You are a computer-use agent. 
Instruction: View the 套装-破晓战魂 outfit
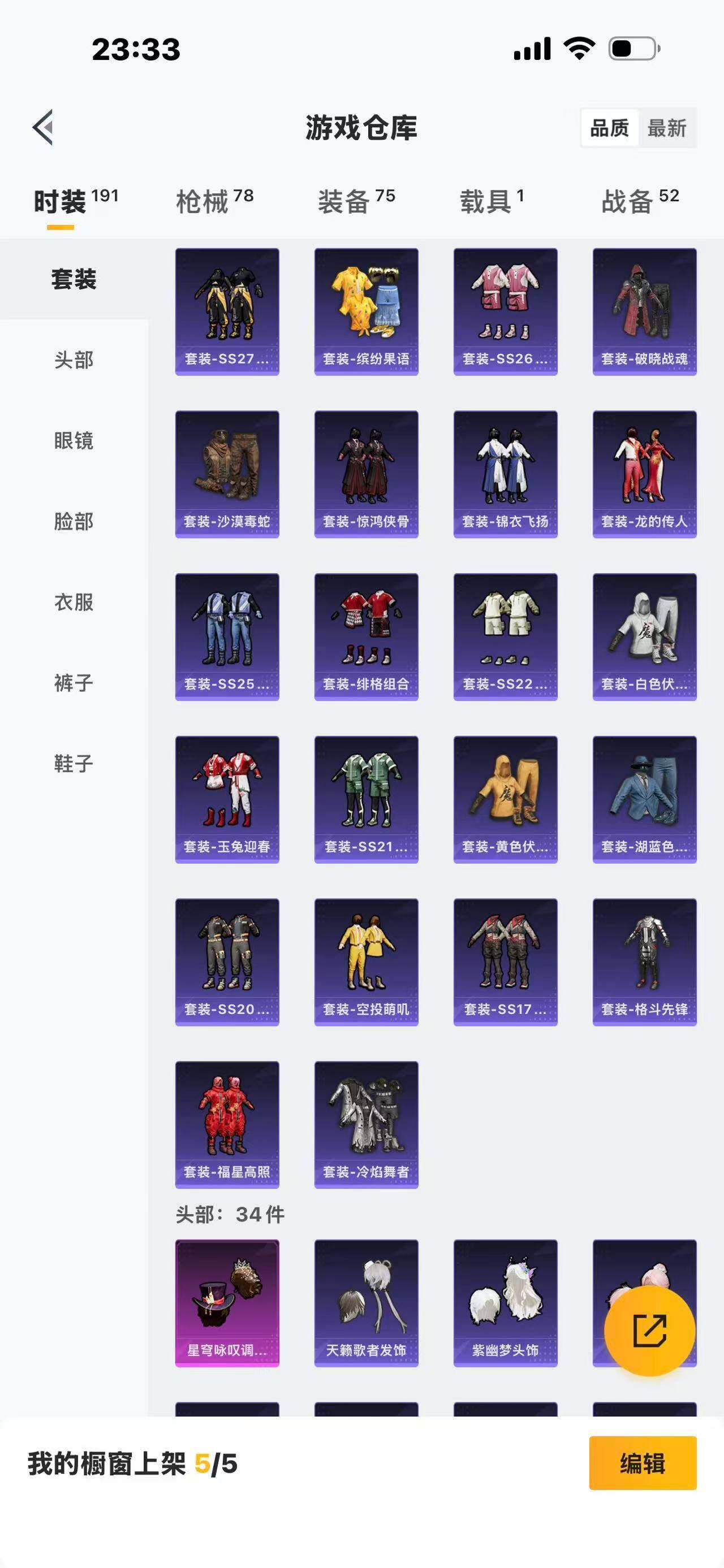pos(644,311)
